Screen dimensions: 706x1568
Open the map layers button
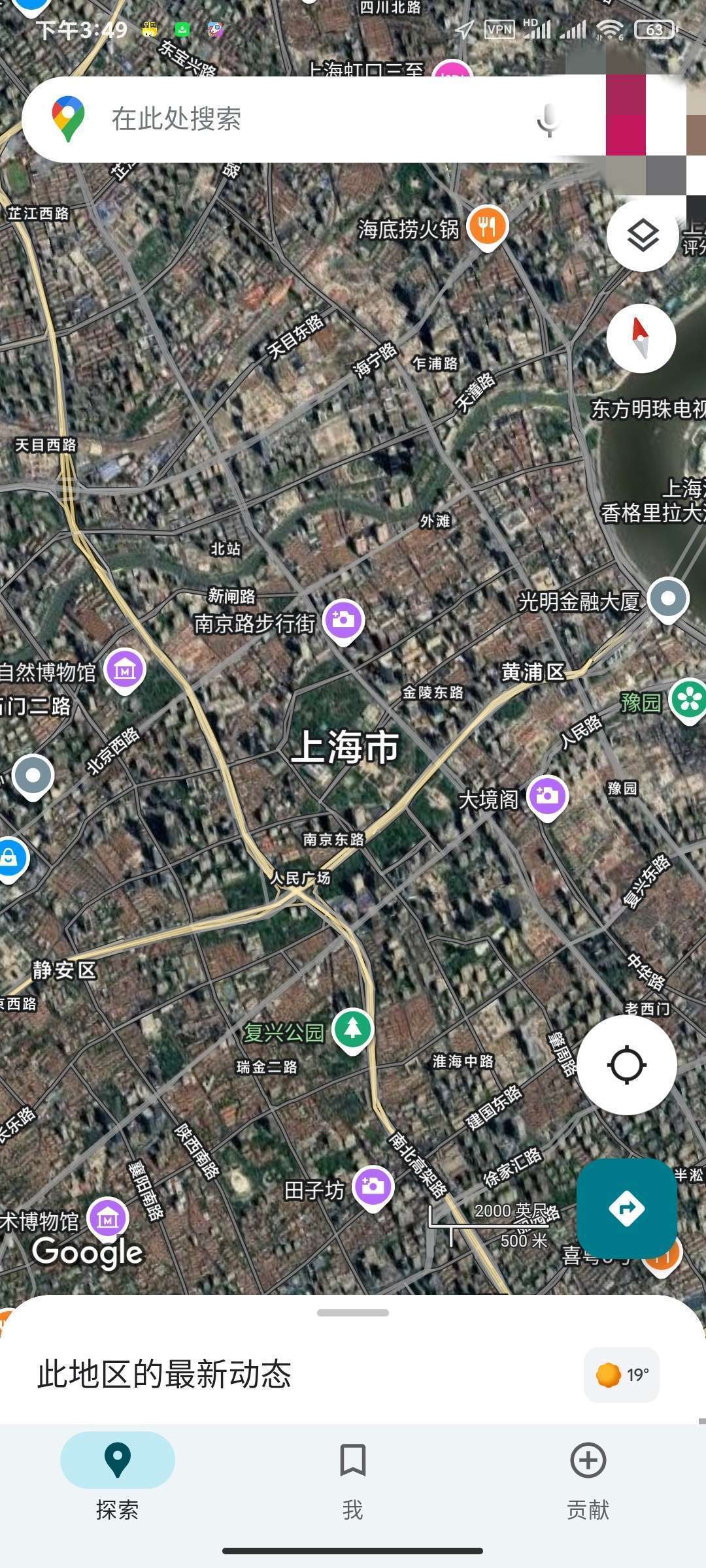pos(642,236)
